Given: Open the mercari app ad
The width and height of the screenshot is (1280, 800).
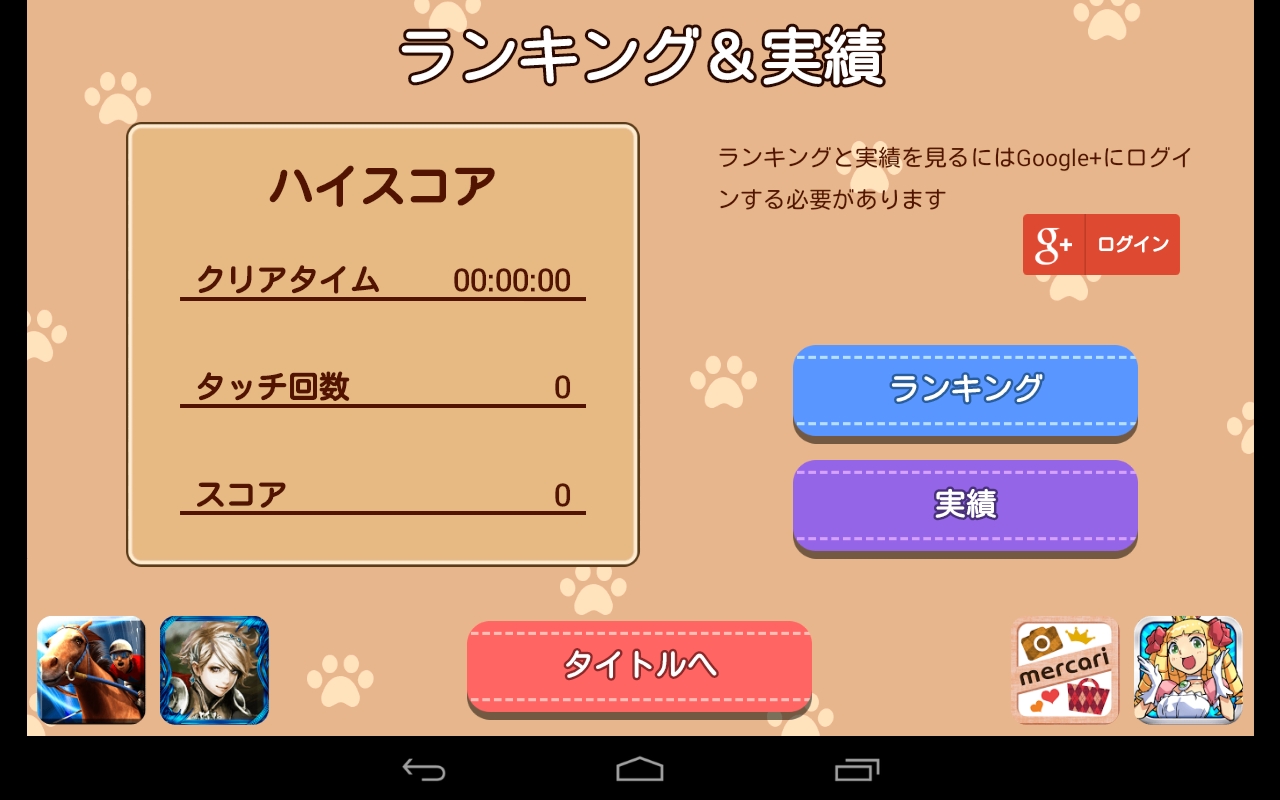Looking at the screenshot, I should click(x=1065, y=670).
